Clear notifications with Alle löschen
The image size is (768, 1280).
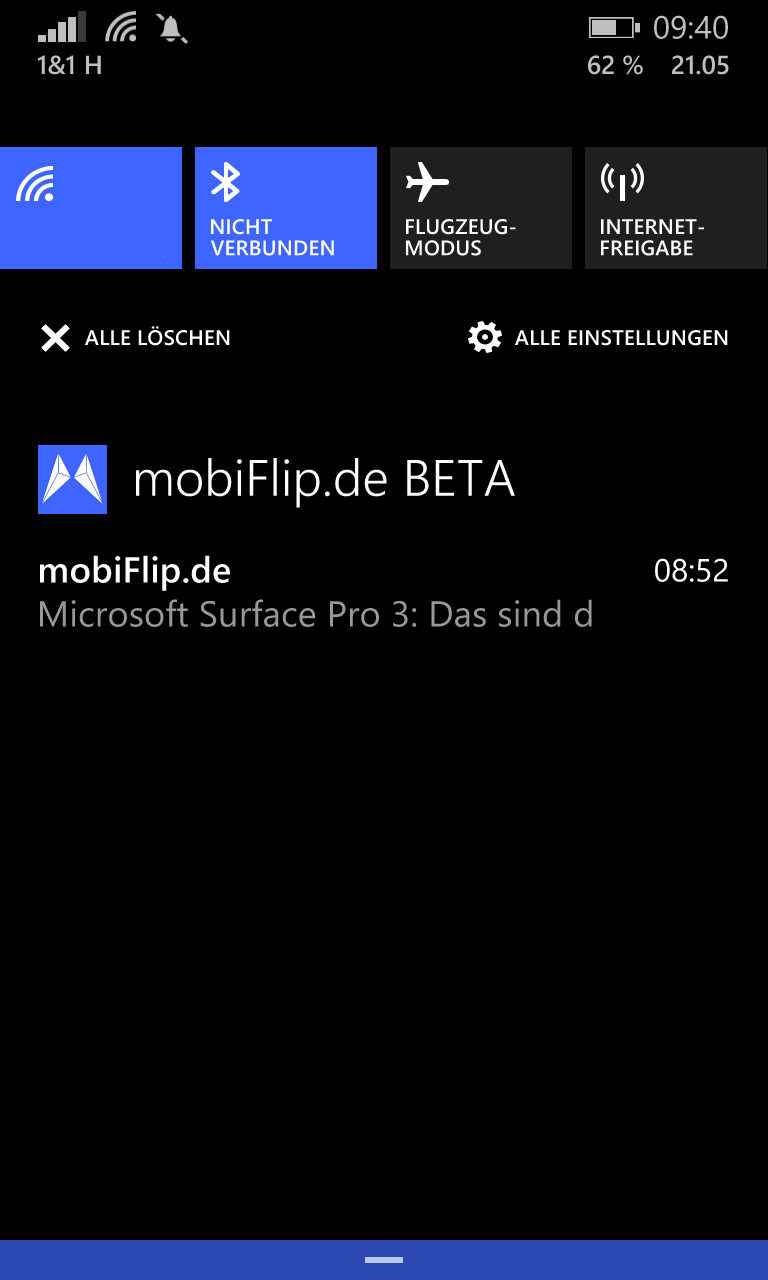[135, 338]
